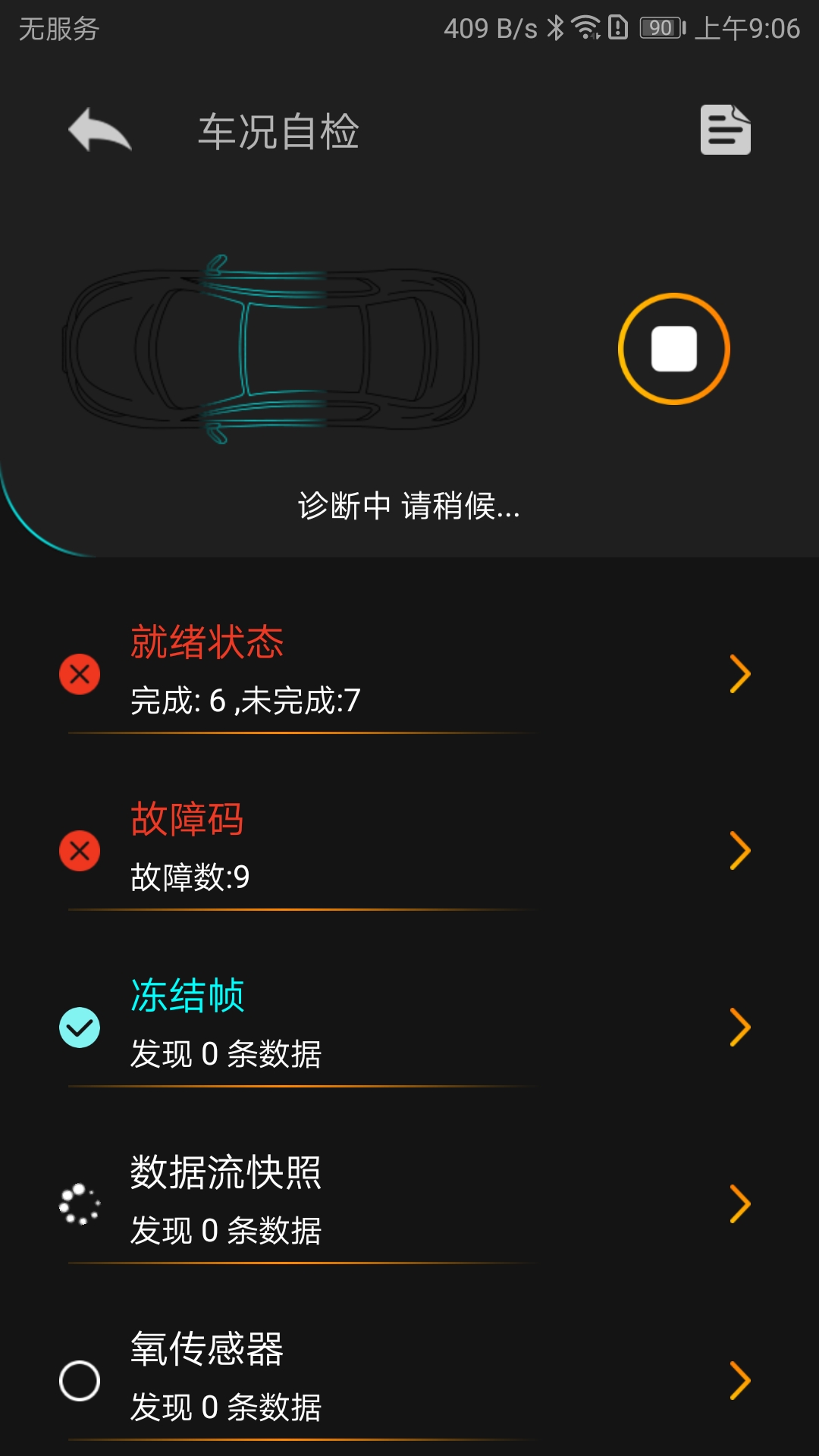Open the diagnostic report document icon
The image size is (819, 1456).
click(724, 130)
